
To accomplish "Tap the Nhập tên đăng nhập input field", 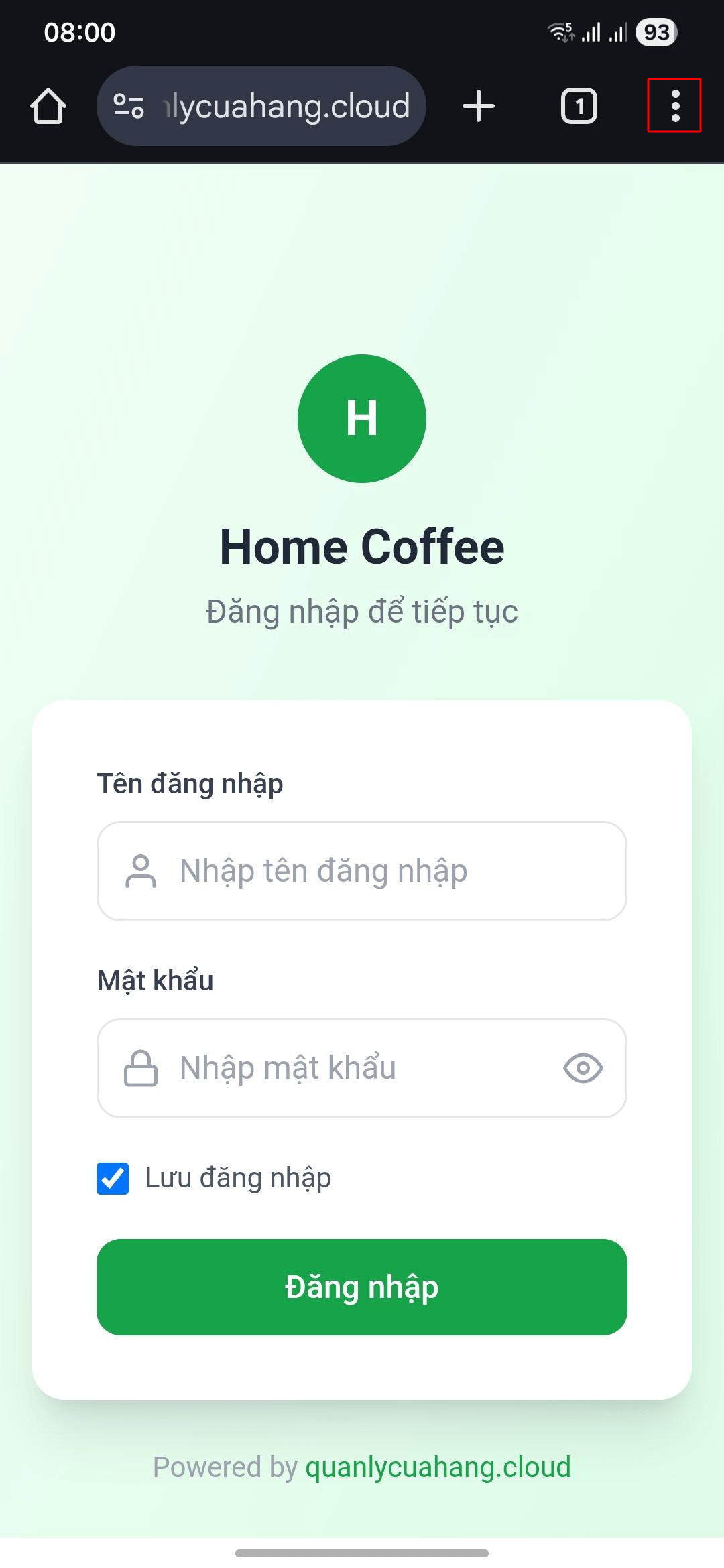I will [361, 871].
